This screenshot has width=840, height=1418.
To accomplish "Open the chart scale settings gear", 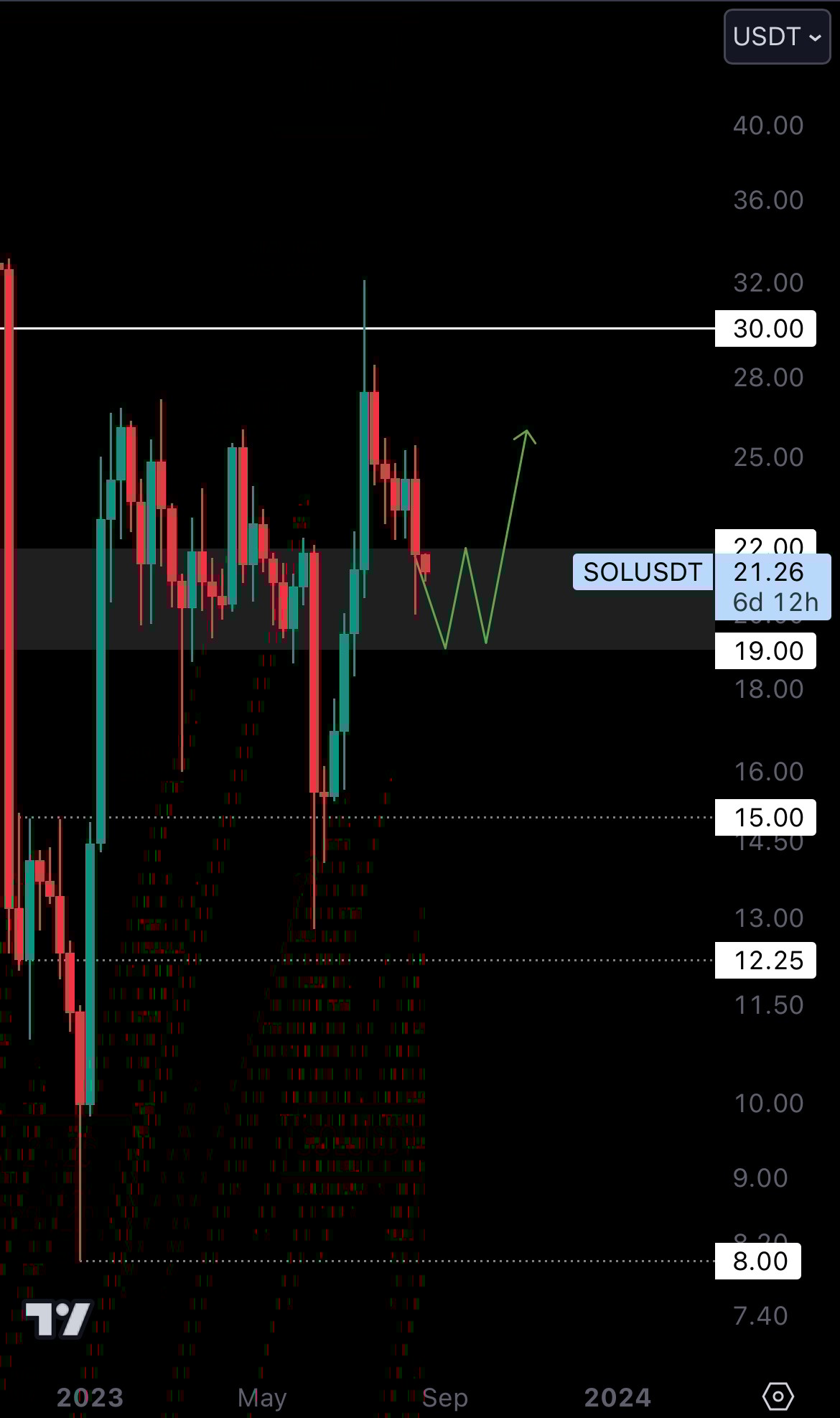I will [x=778, y=1396].
